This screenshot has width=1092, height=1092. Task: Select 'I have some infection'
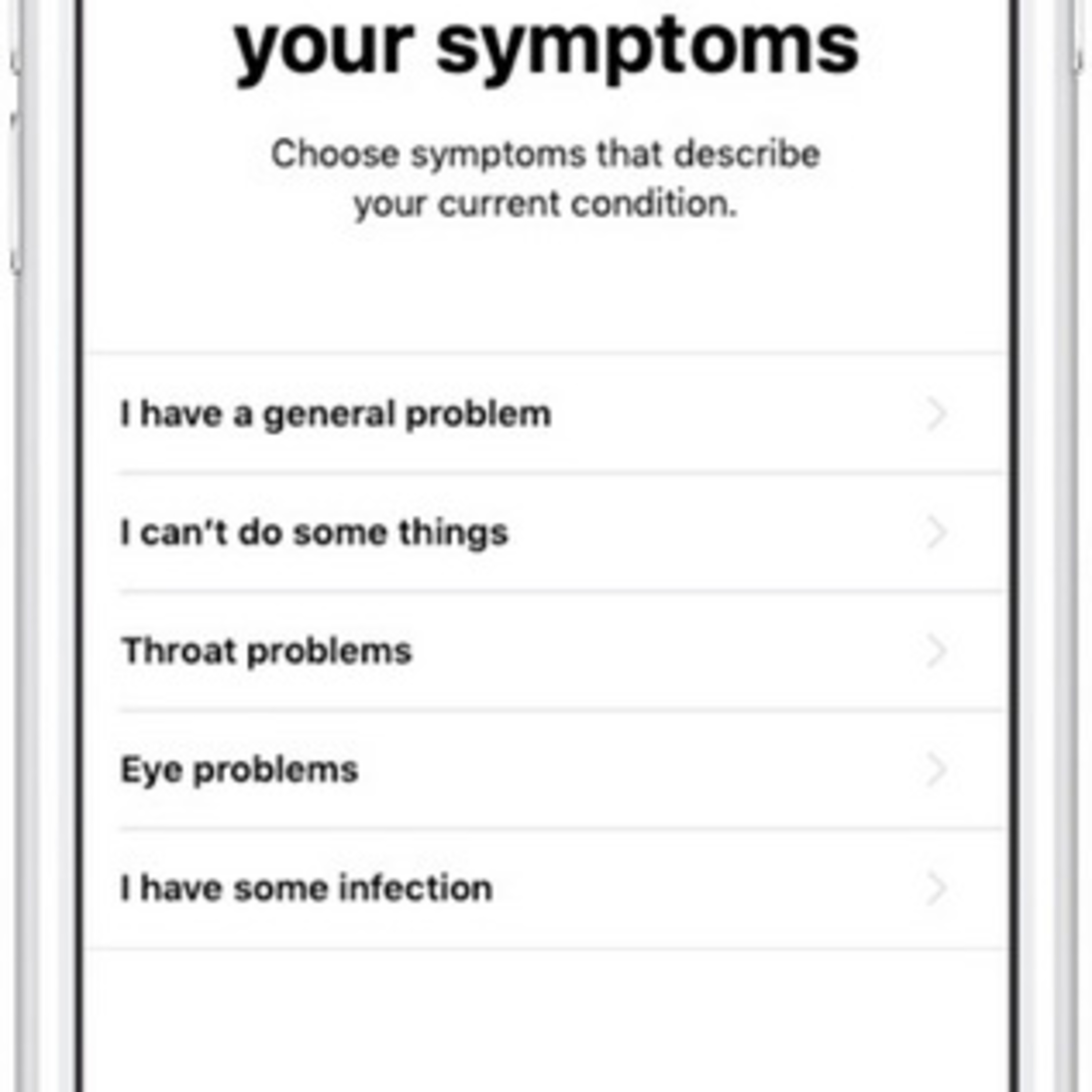tap(546, 889)
